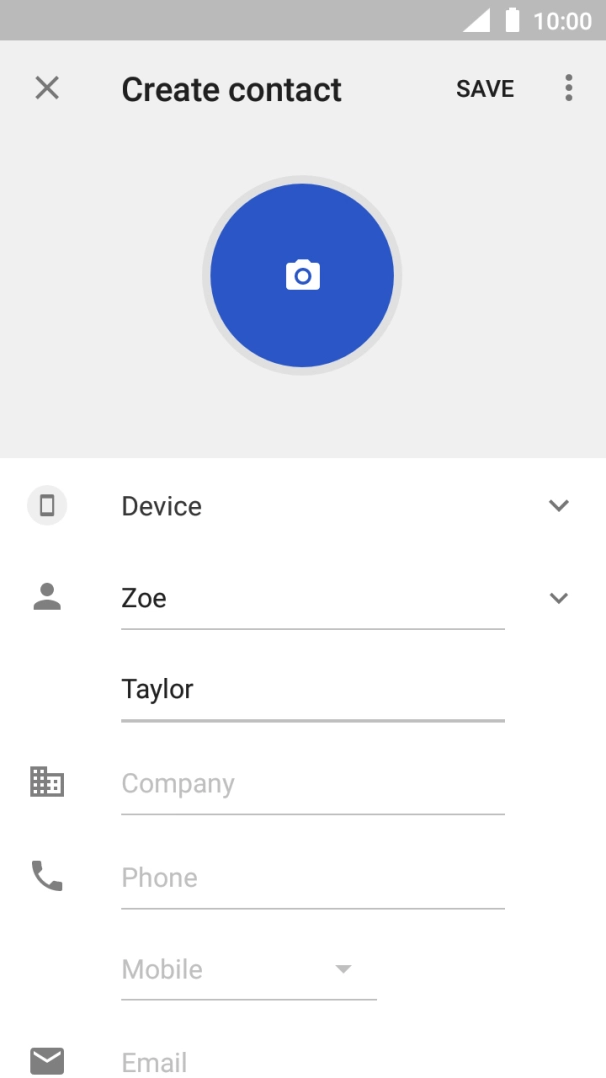Tap the Company field
The height and width of the screenshot is (1078, 606).
coord(312,783)
